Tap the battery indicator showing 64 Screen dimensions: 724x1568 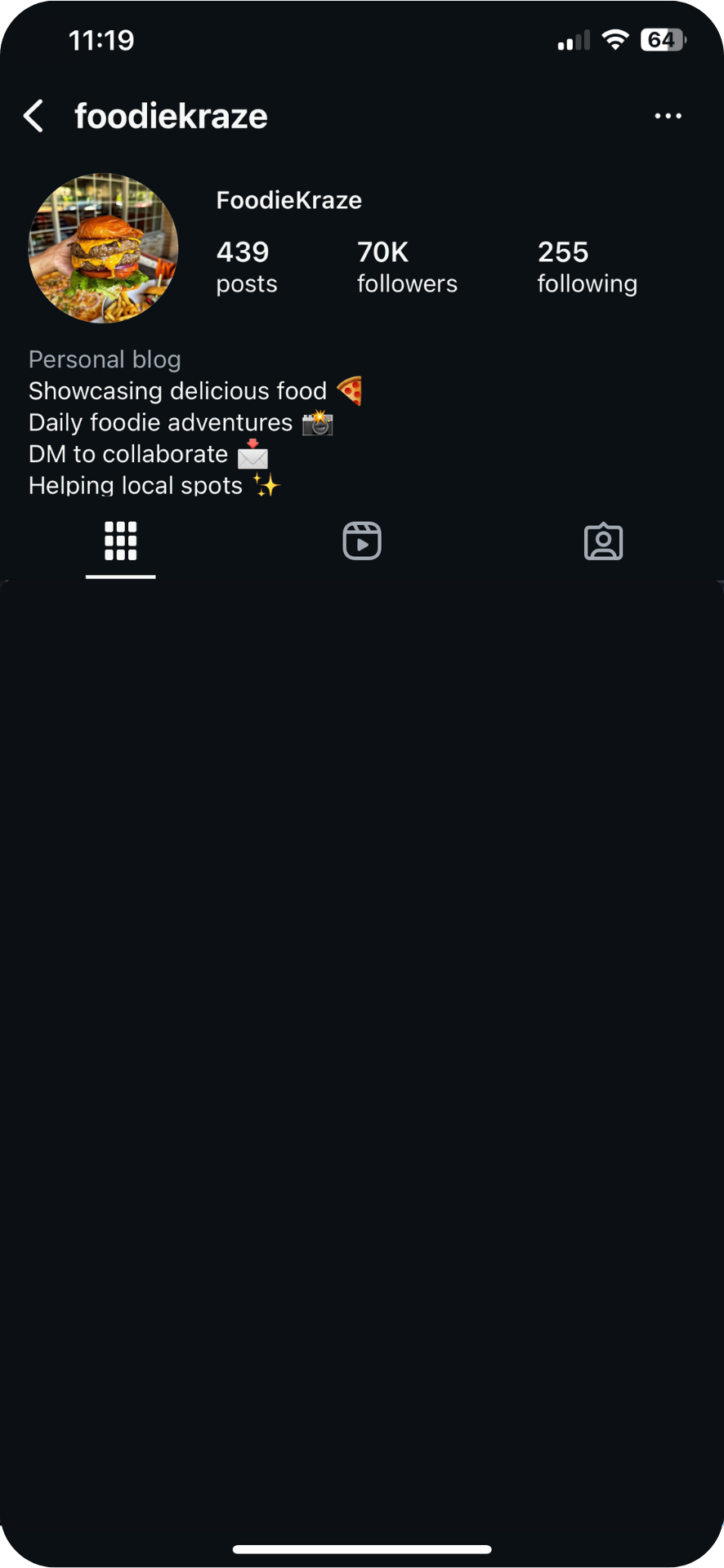tap(662, 39)
